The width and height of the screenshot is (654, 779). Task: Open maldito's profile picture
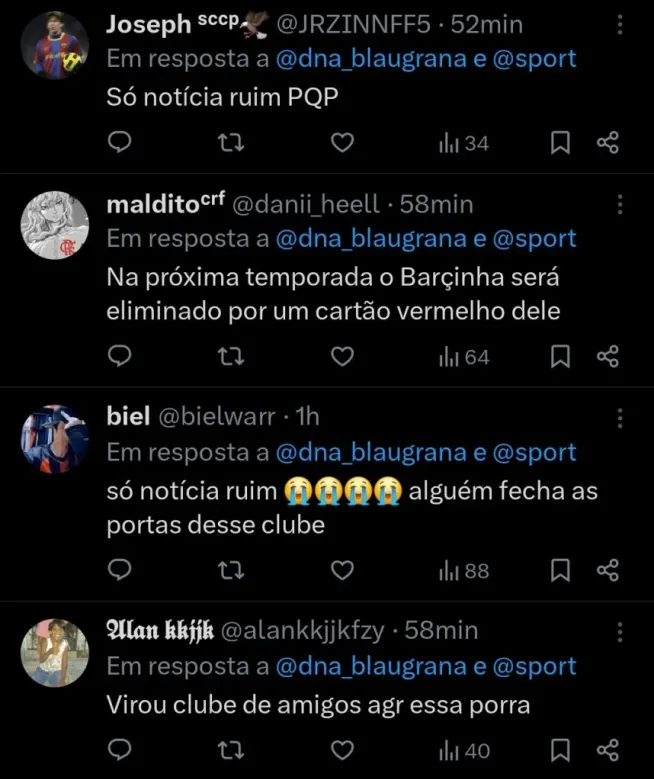(55, 225)
